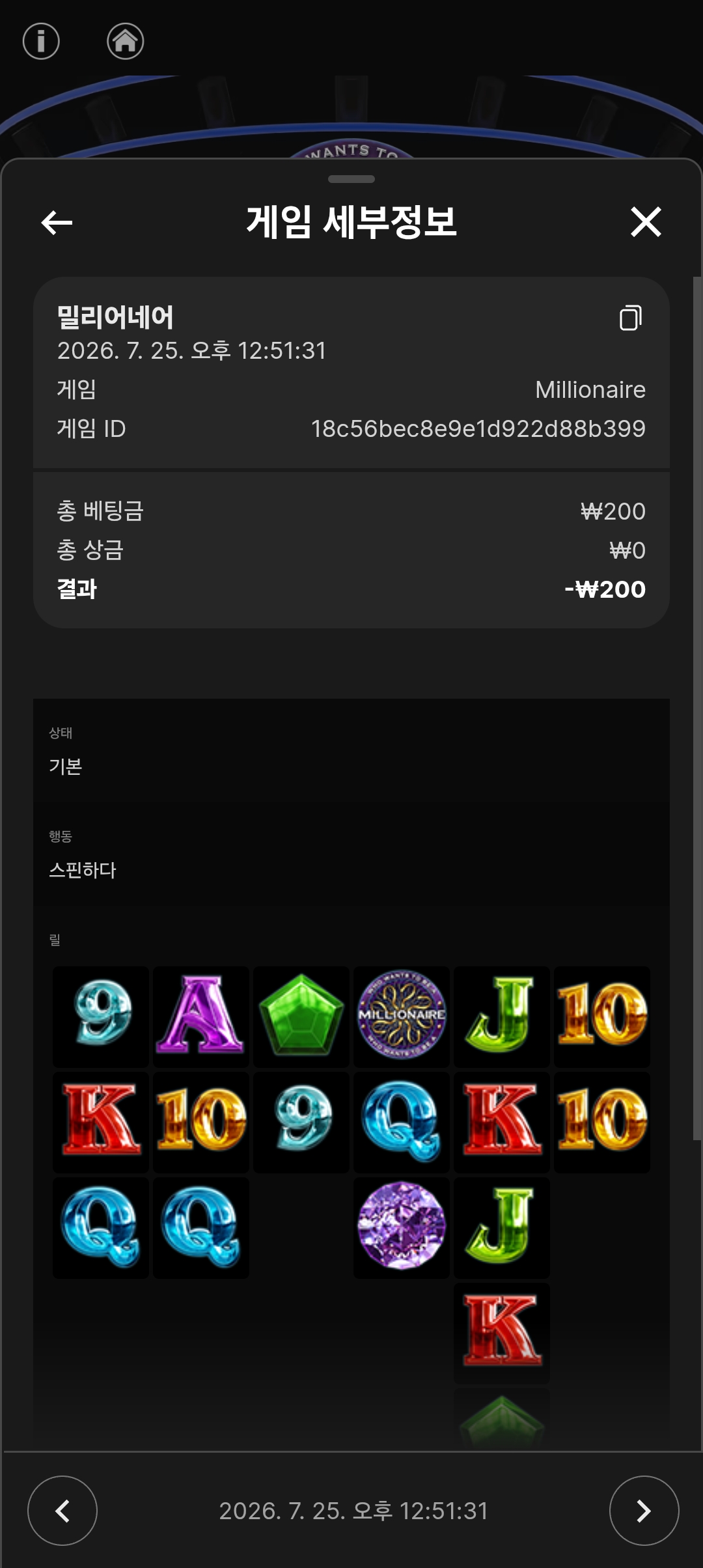Viewport: 703px width, 1568px height.
Task: Go back from game details
Action: 57,223
